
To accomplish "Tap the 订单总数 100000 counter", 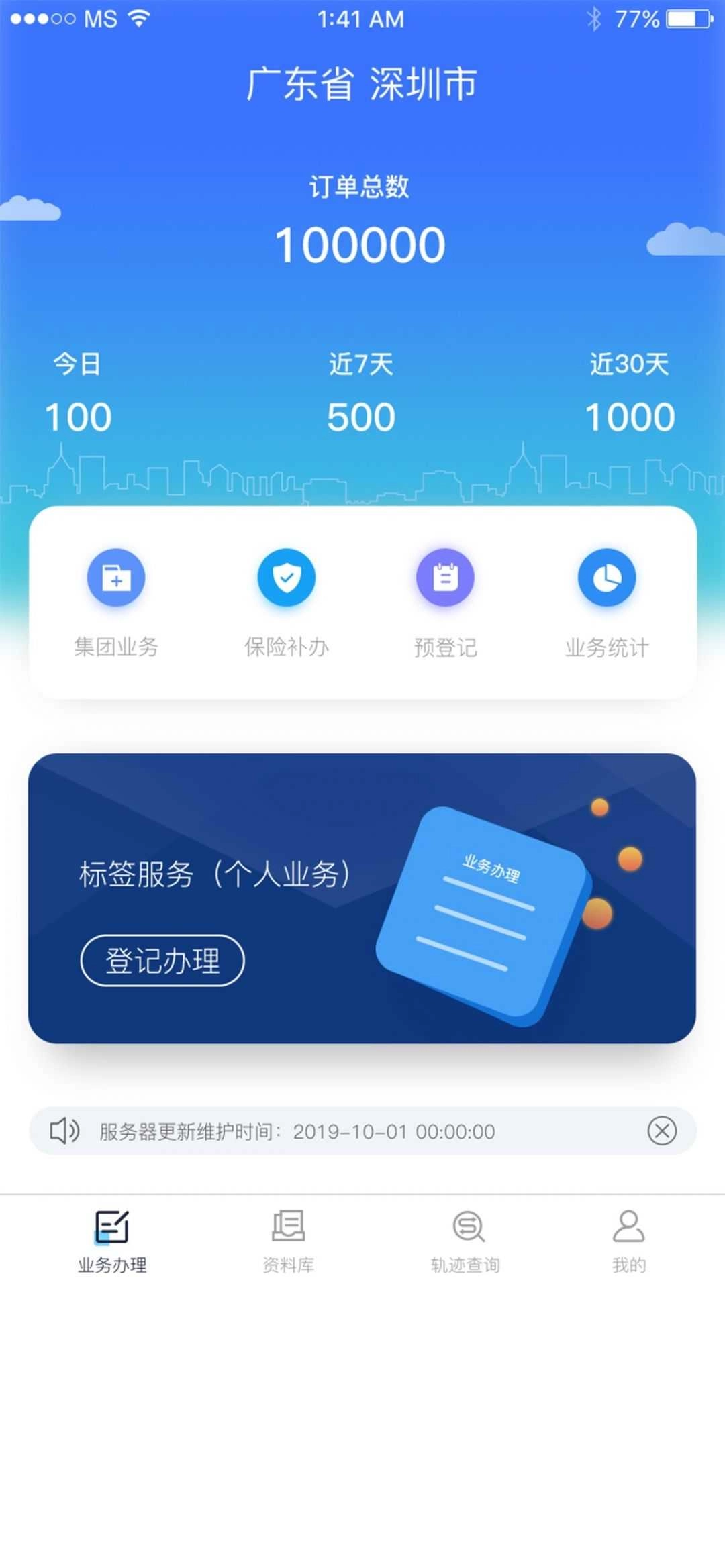I will point(361,245).
